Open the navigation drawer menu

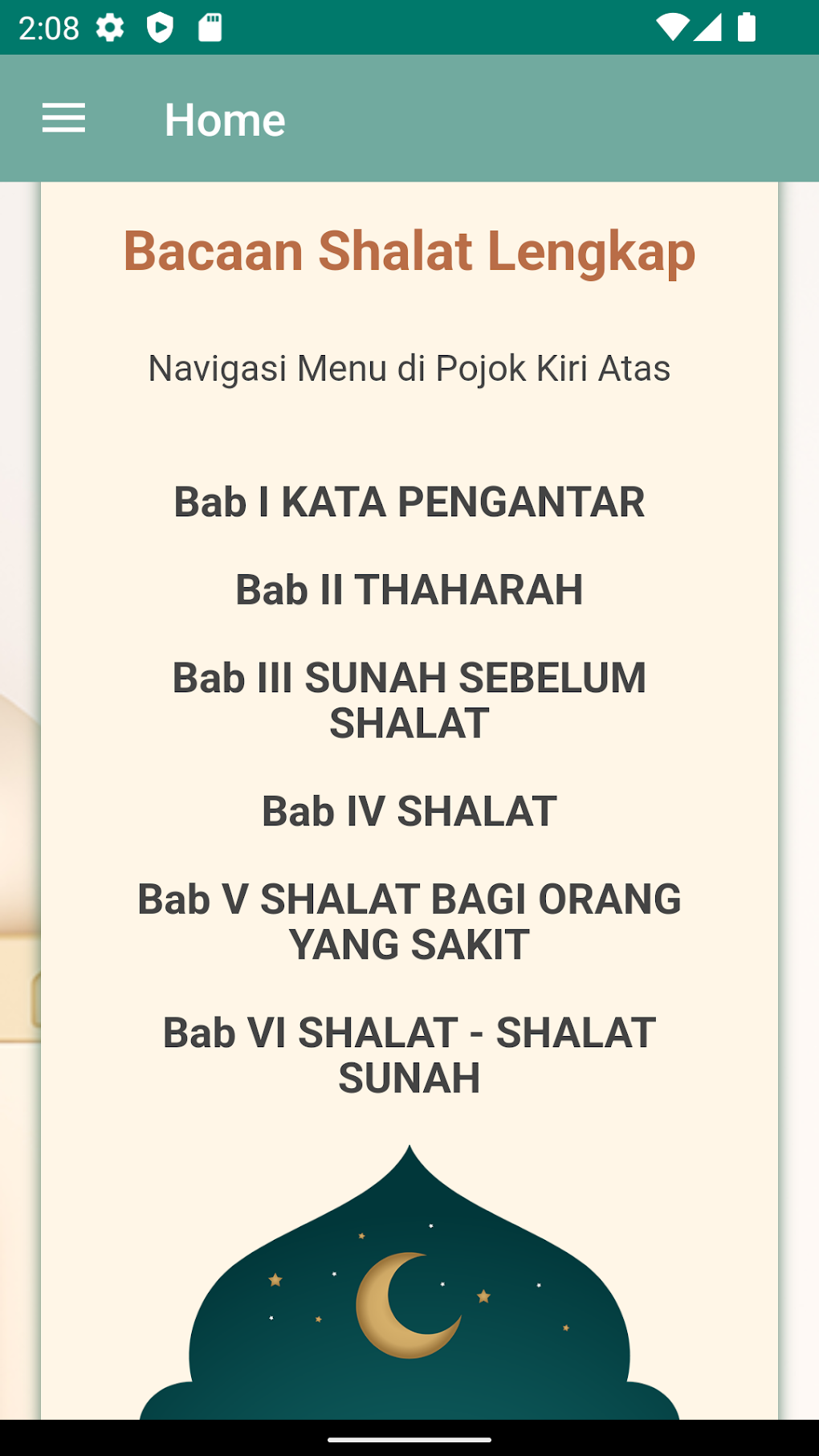pyautogui.click(x=64, y=118)
